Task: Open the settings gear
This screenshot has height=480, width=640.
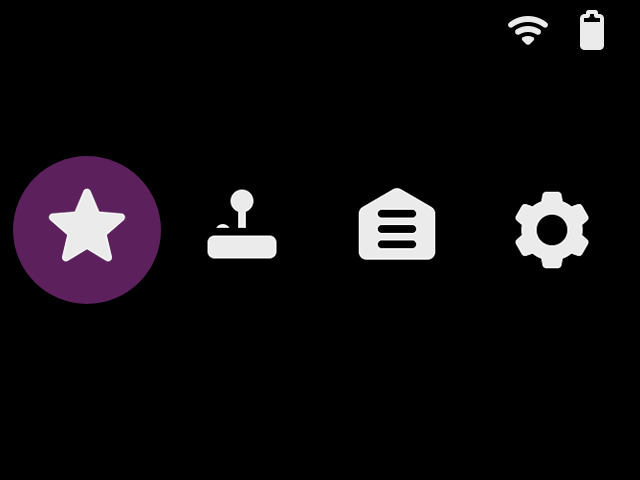Action: coord(552,230)
